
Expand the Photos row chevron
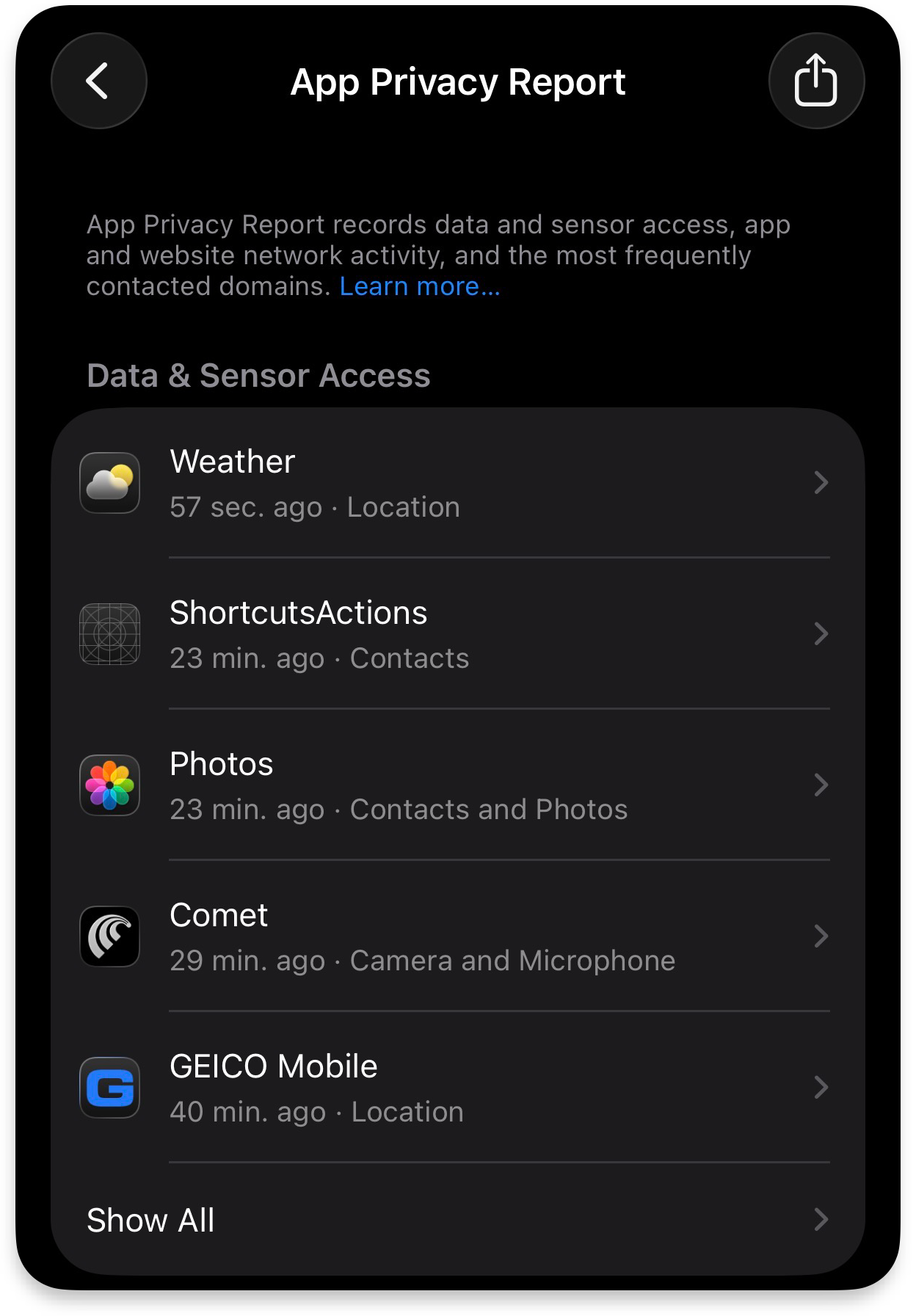(x=821, y=785)
